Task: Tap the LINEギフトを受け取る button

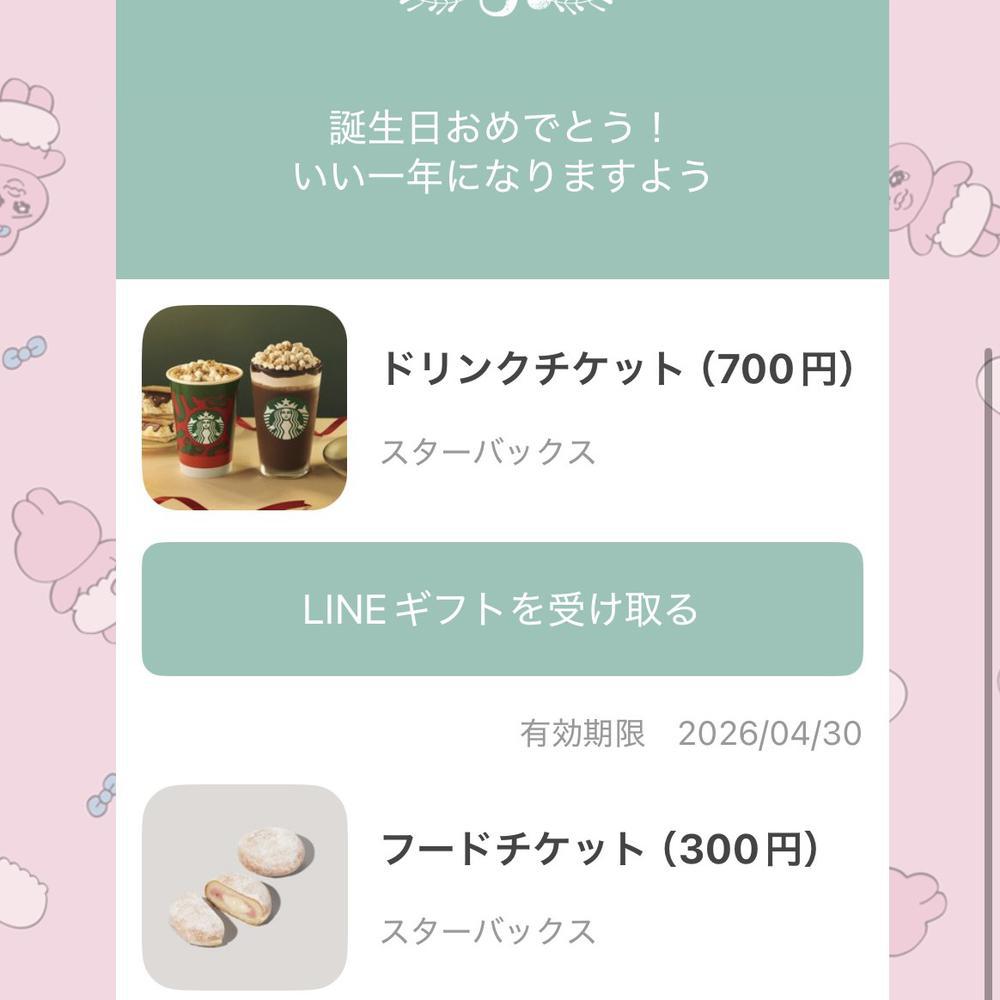Action: [x=502, y=609]
